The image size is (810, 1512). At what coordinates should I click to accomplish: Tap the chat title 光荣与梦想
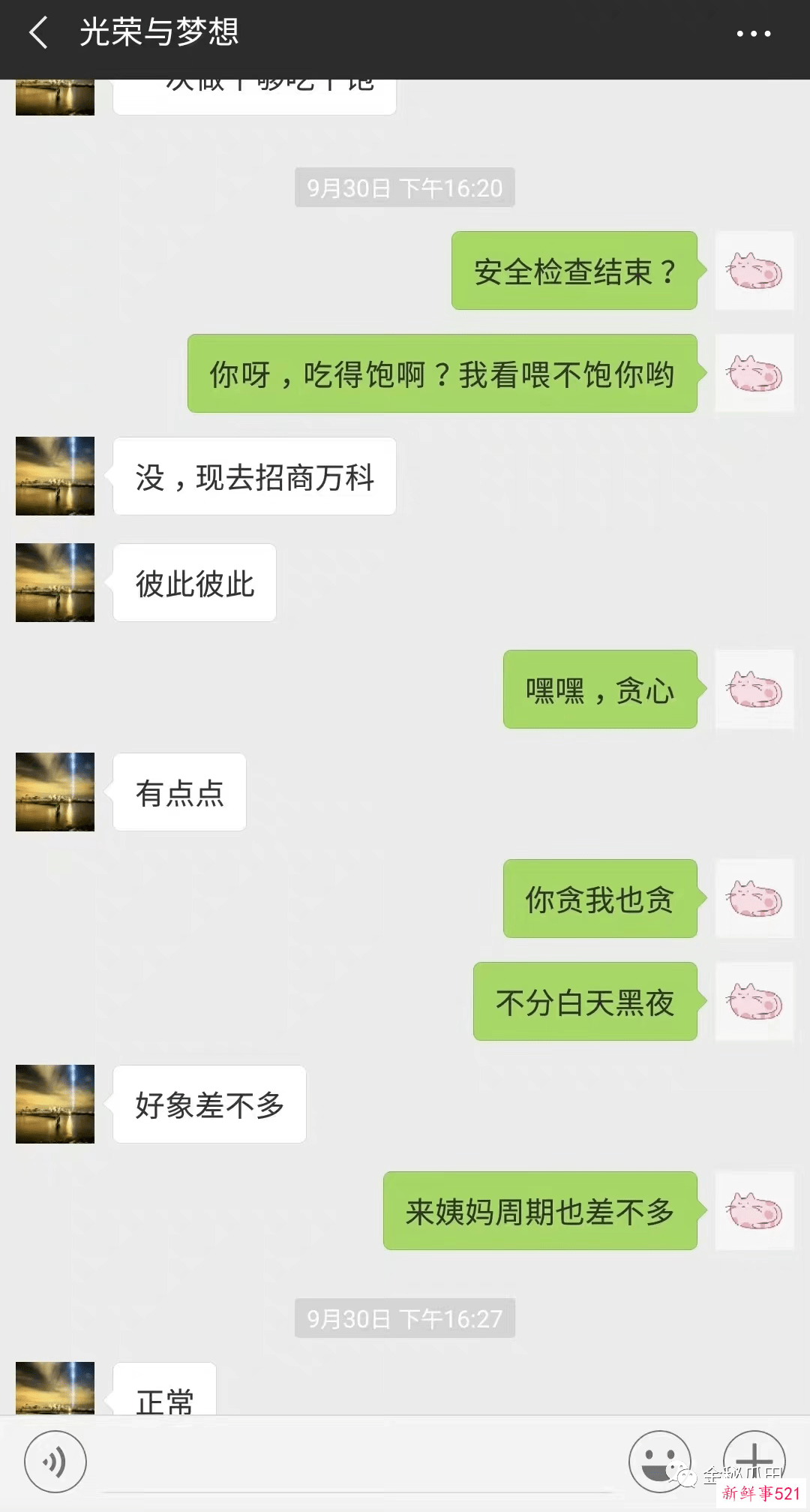point(160,34)
